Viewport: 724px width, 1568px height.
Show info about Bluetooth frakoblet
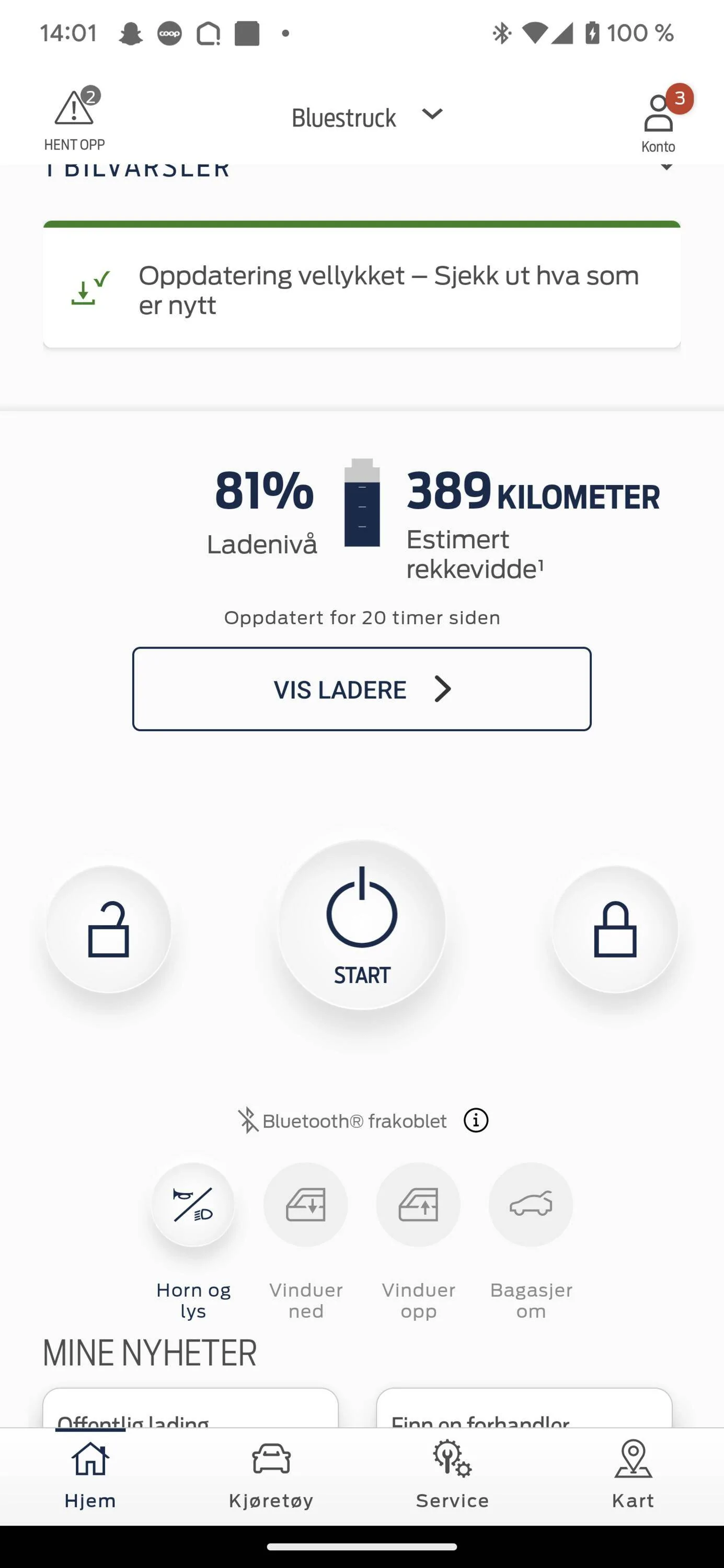pyautogui.click(x=476, y=1120)
